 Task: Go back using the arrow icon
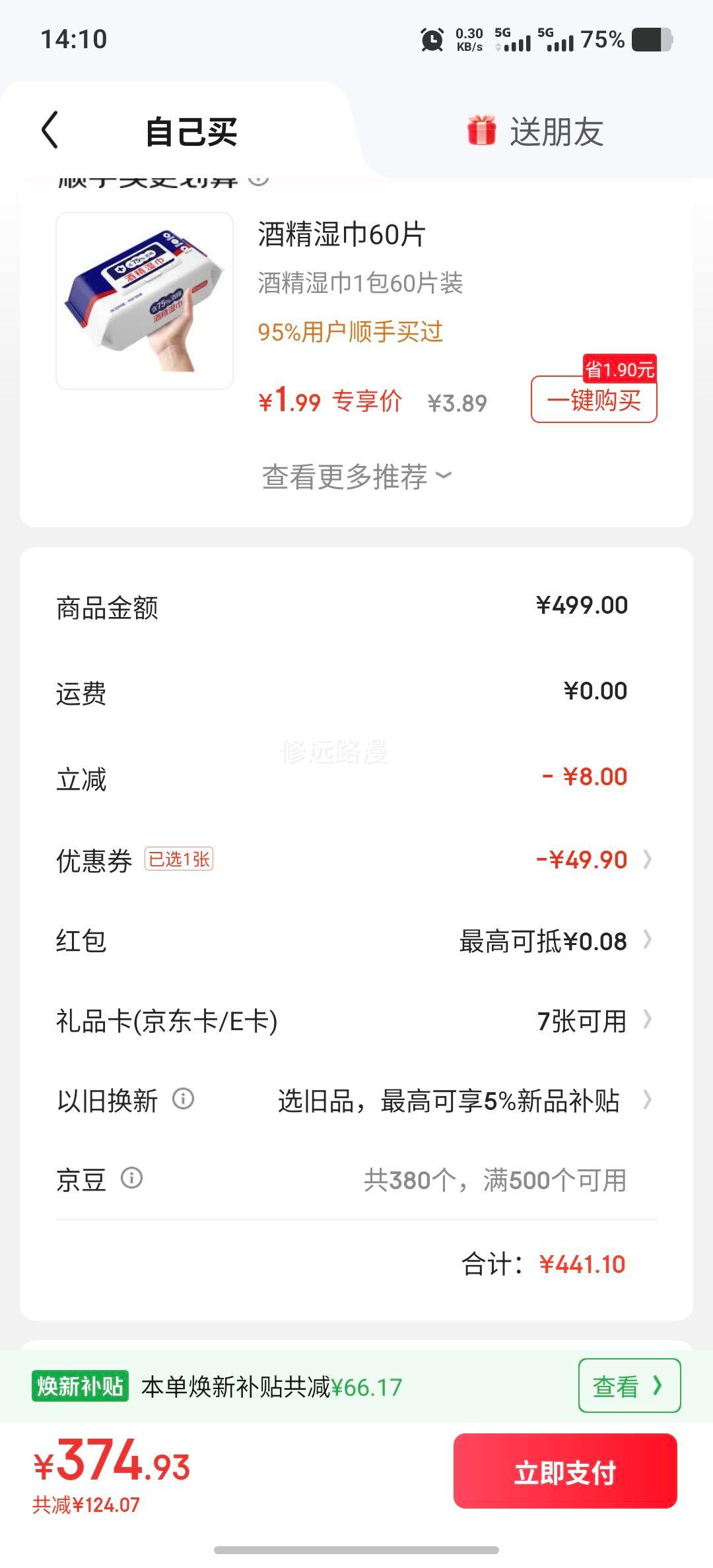[x=50, y=130]
